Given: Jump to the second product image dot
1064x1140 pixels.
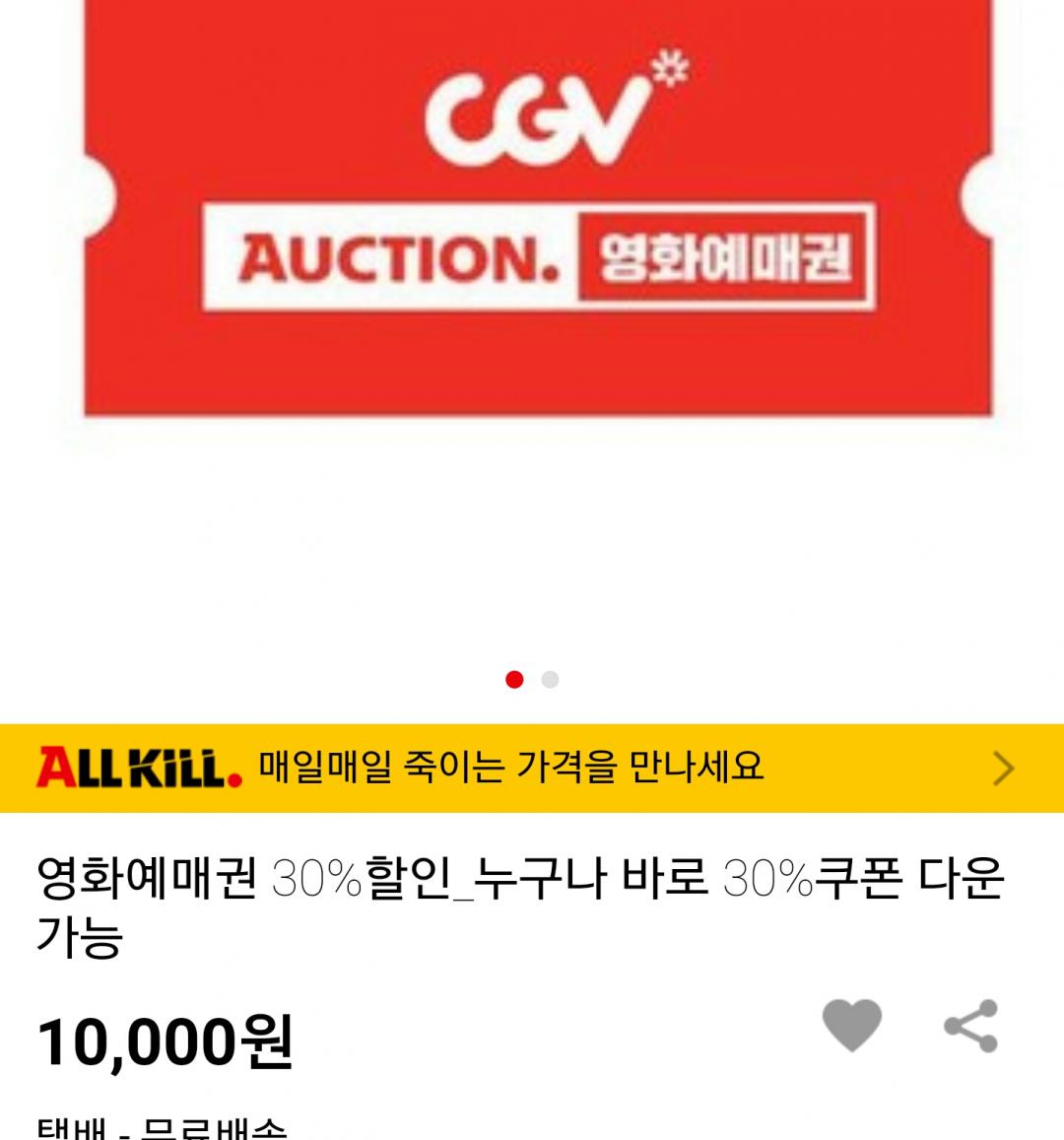Looking at the screenshot, I should pyautogui.click(x=551, y=680).
